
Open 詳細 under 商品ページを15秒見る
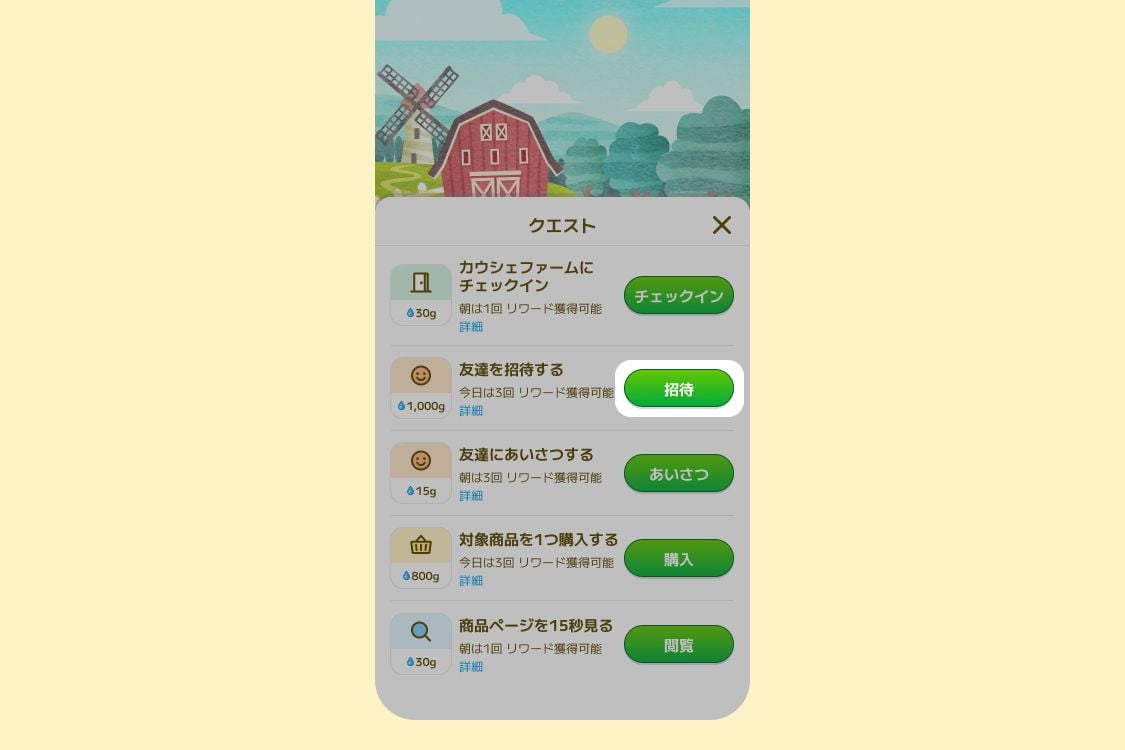pos(471,667)
